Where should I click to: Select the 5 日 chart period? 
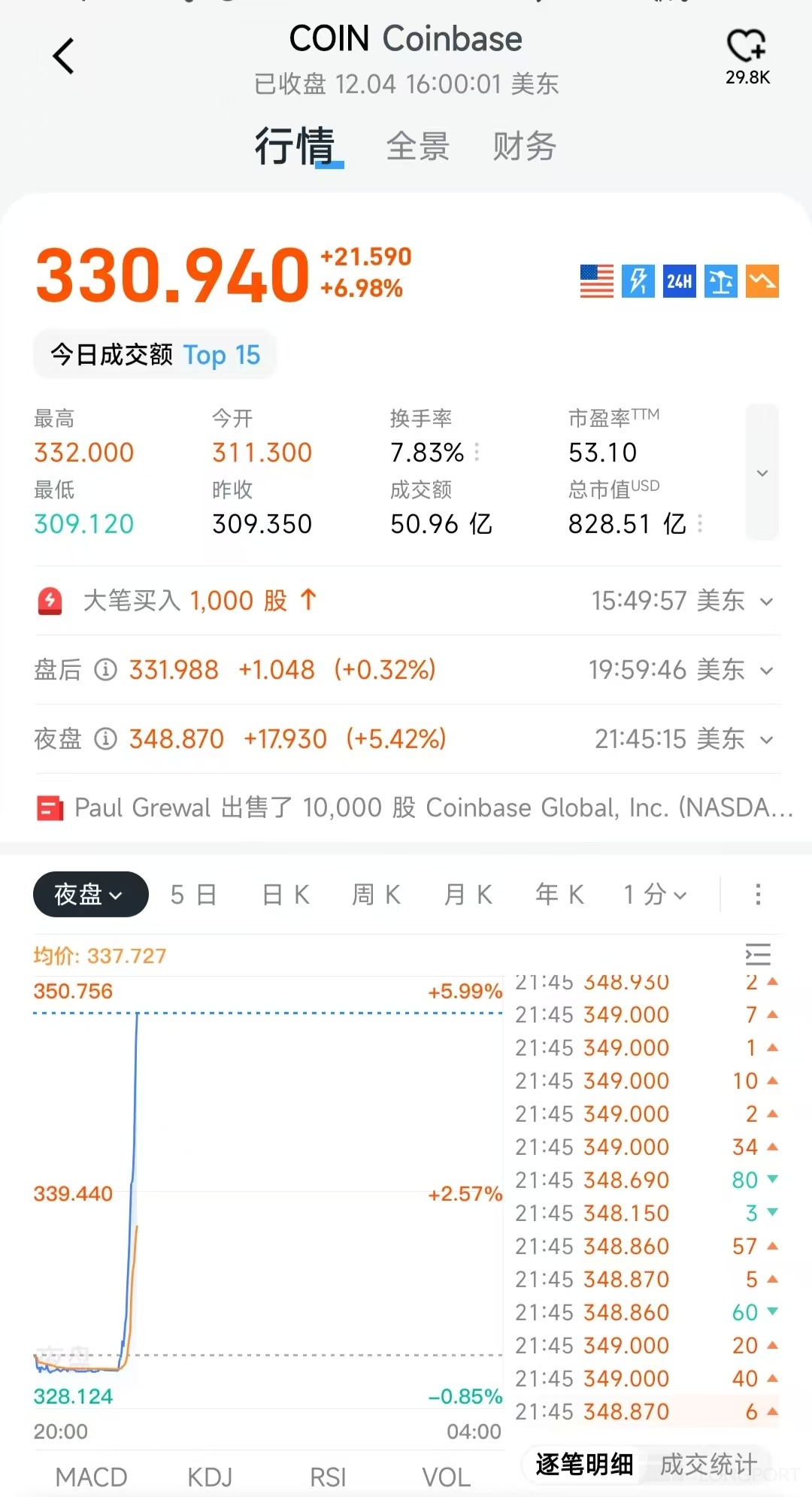pos(193,894)
